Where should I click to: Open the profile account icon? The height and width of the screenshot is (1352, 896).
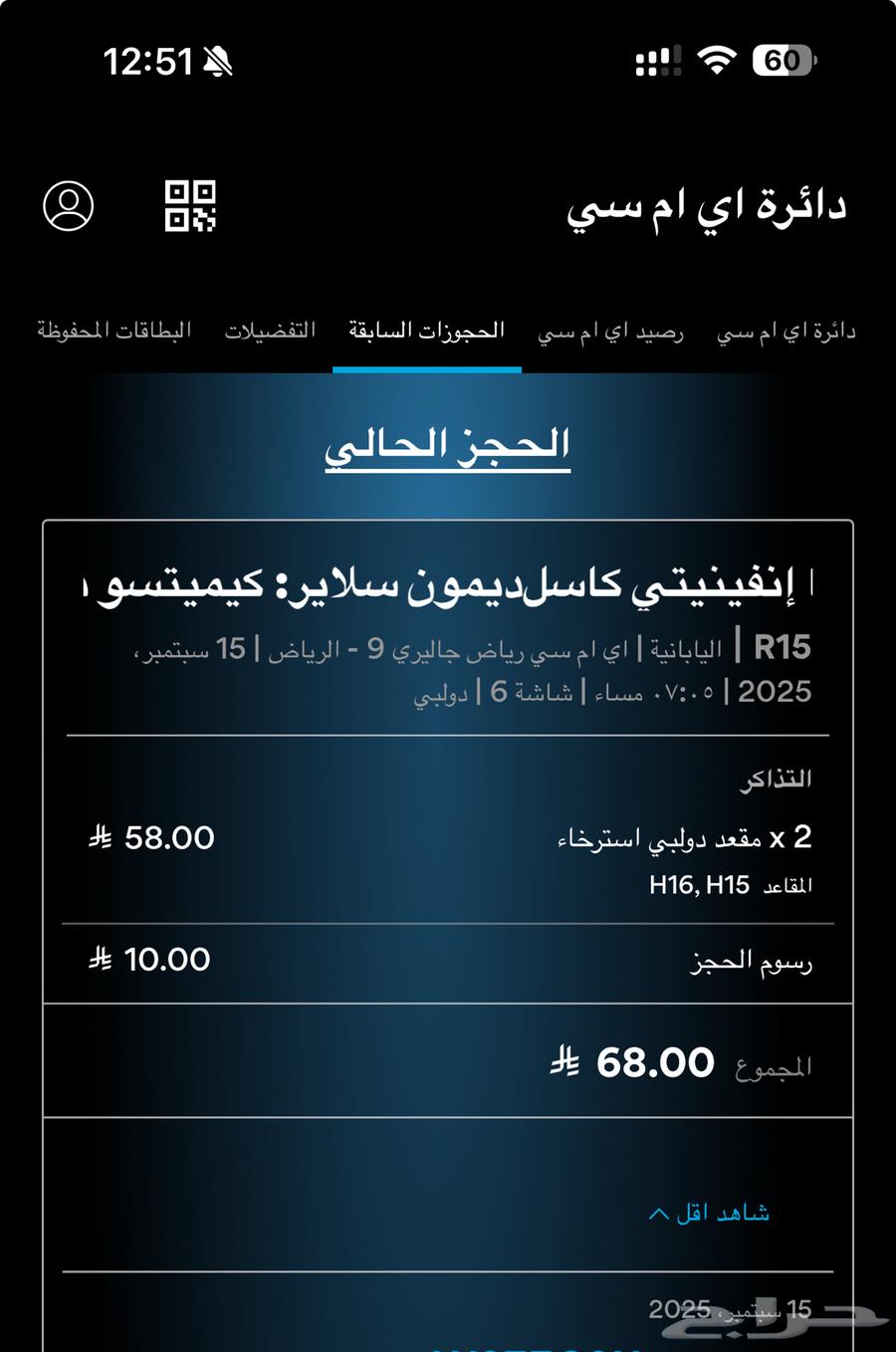tap(69, 206)
